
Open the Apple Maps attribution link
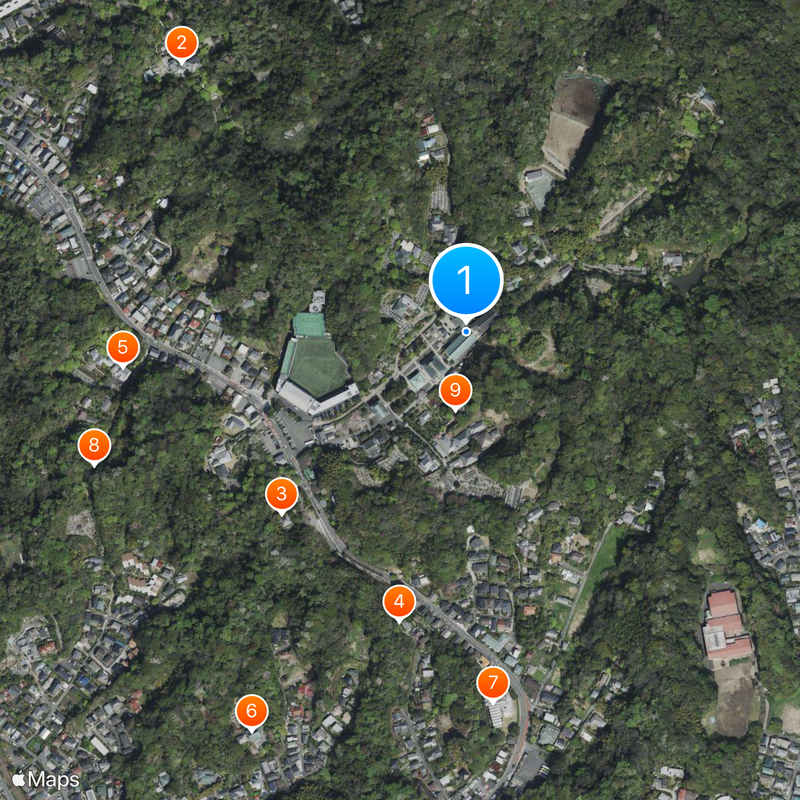pyautogui.click(x=46, y=780)
